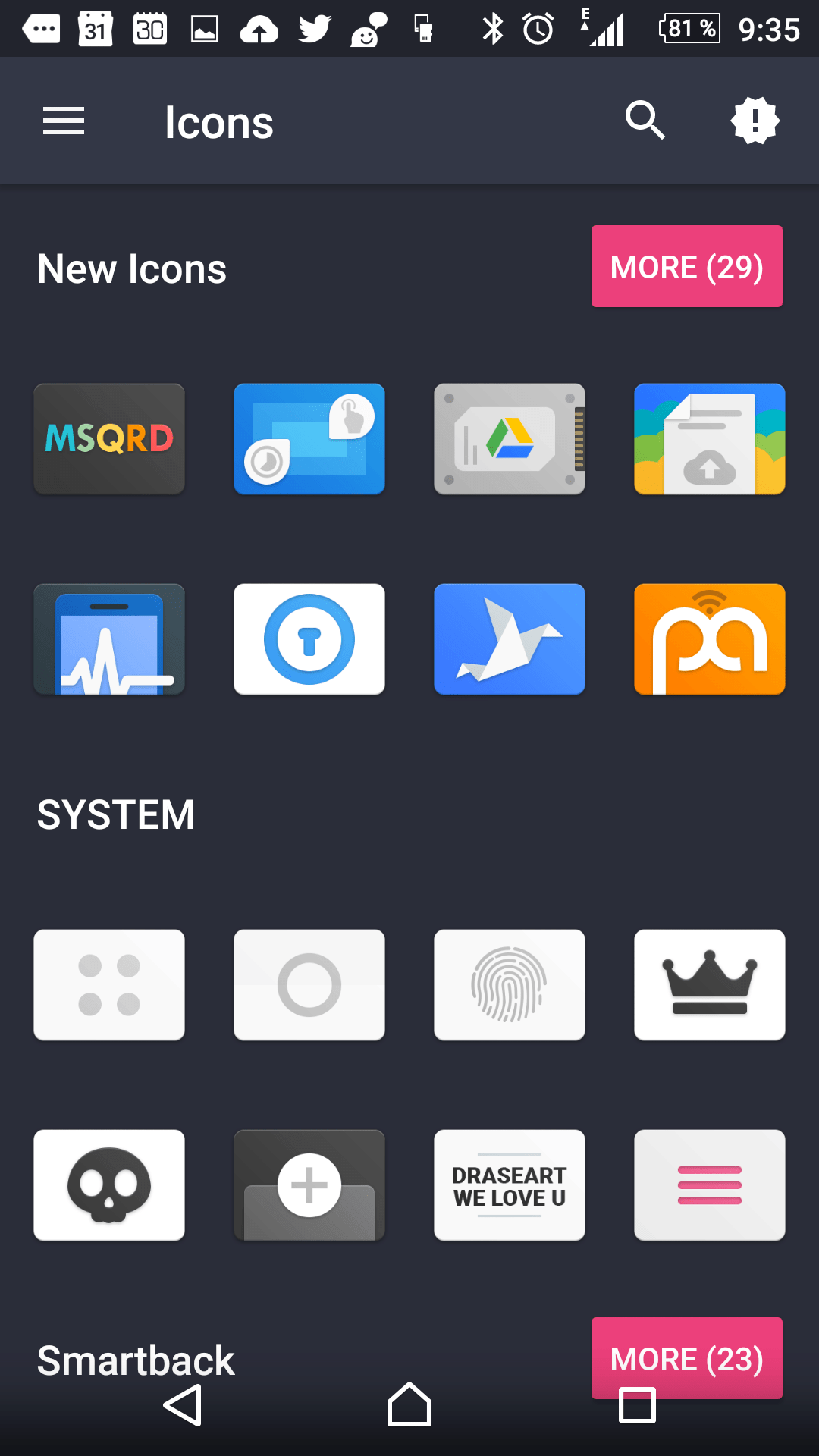Viewport: 819px width, 1456px height.
Task: Open the four dots system icon
Action: (109, 985)
